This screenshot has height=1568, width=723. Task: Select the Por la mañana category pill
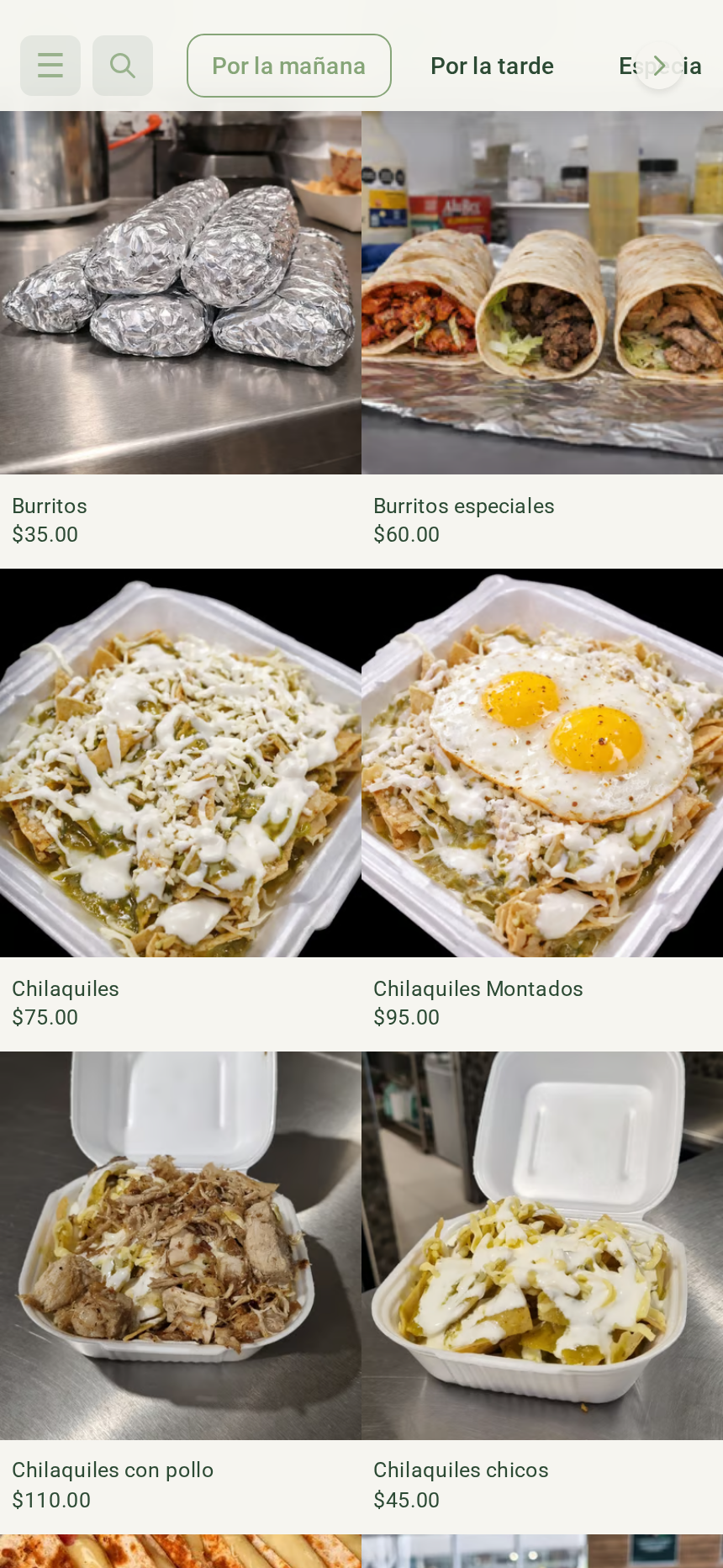(288, 65)
